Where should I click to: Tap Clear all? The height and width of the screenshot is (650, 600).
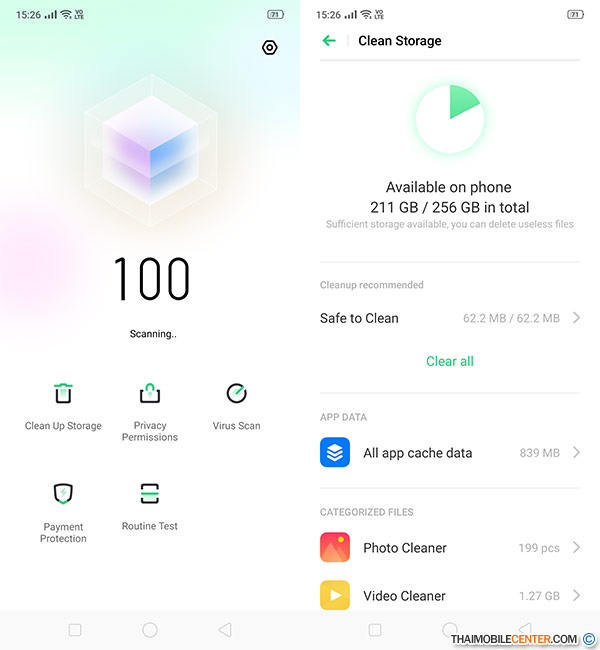pos(450,361)
